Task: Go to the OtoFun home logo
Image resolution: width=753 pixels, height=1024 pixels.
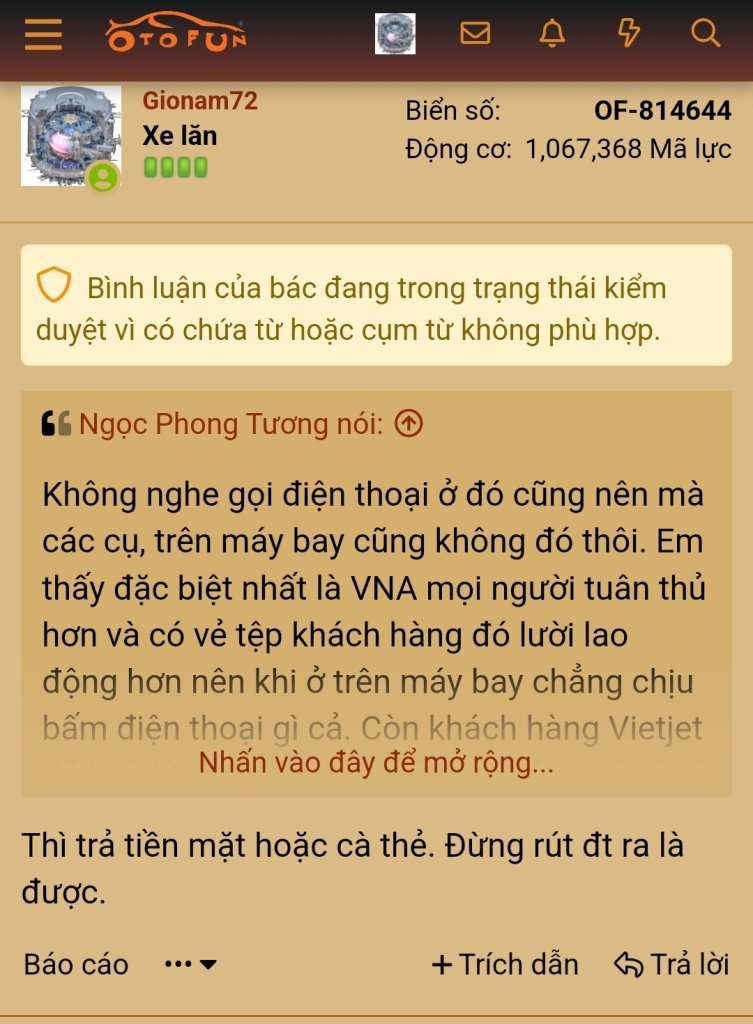Action: (176, 33)
